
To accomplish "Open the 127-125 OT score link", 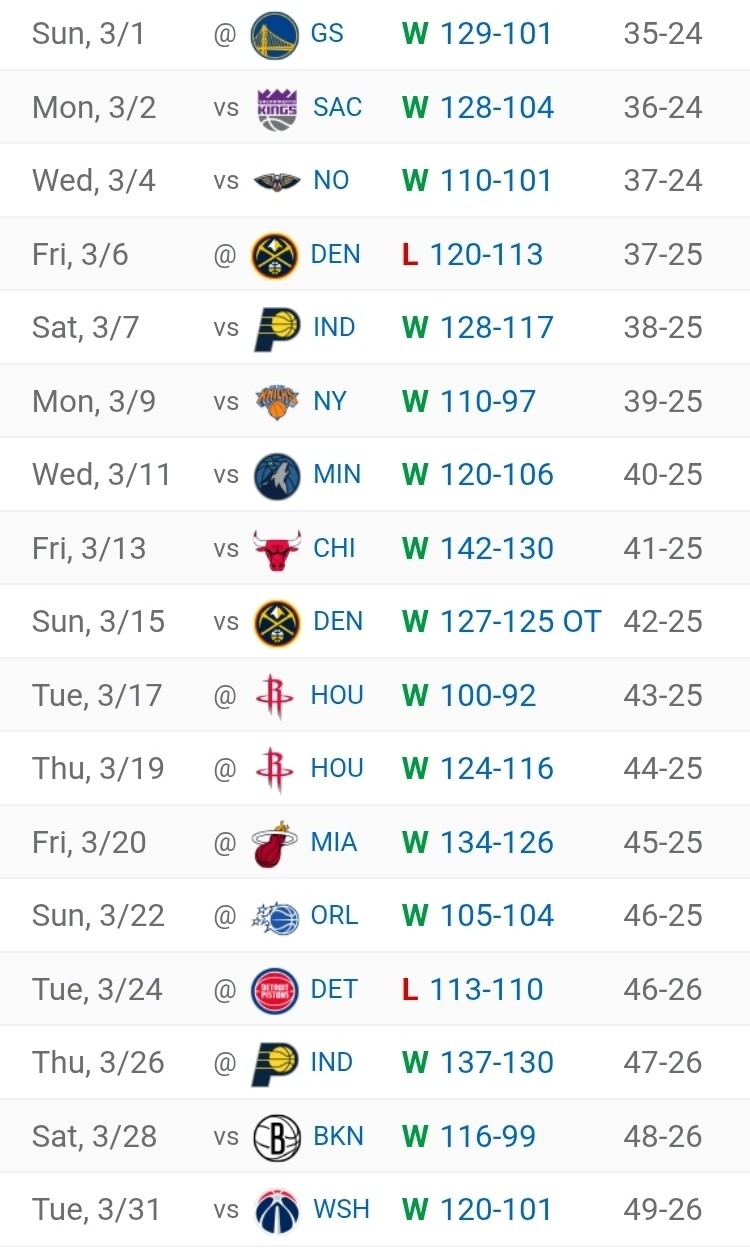I will 520,622.
